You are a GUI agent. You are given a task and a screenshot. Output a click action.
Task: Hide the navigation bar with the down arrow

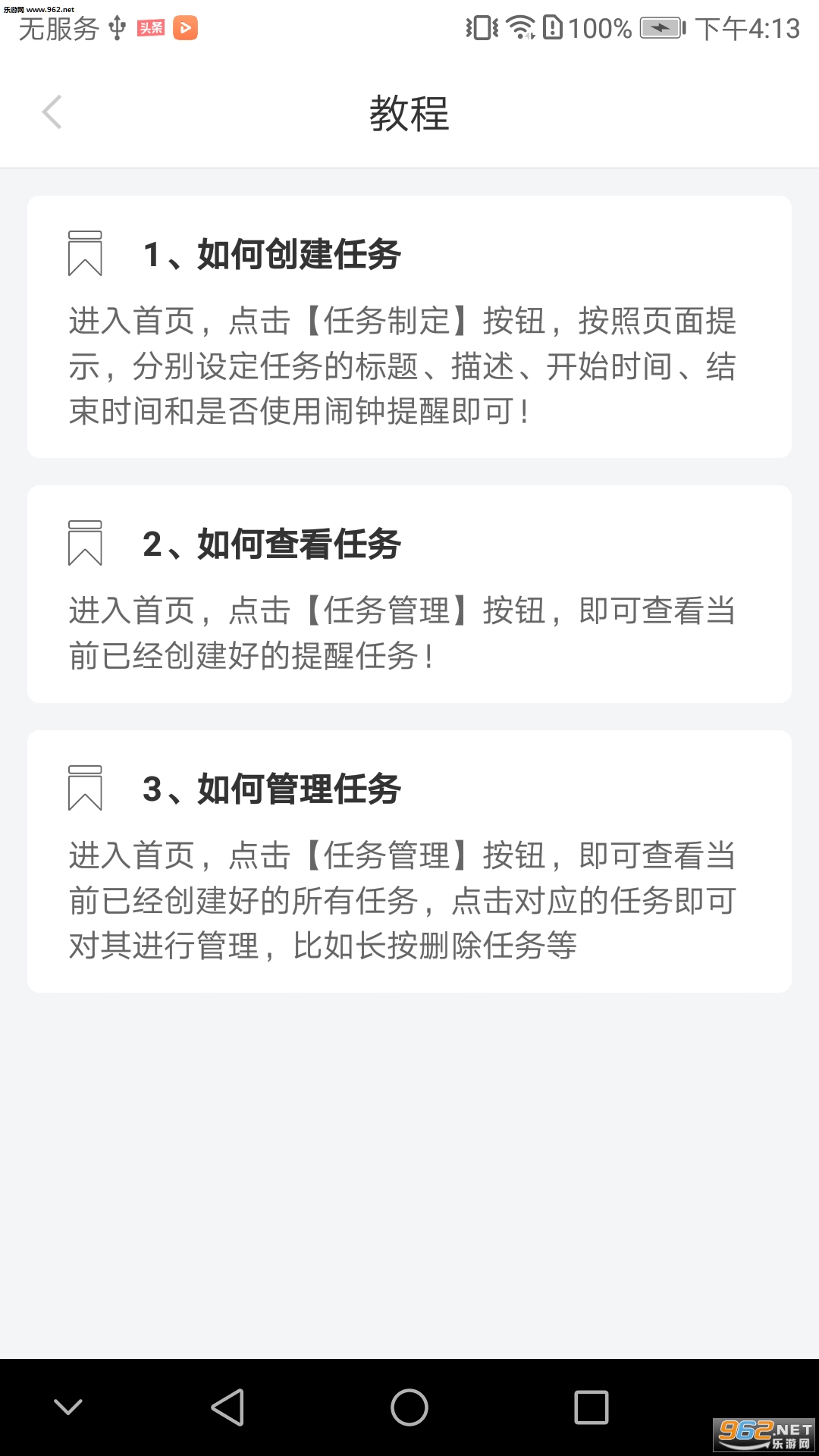pos(68,1407)
